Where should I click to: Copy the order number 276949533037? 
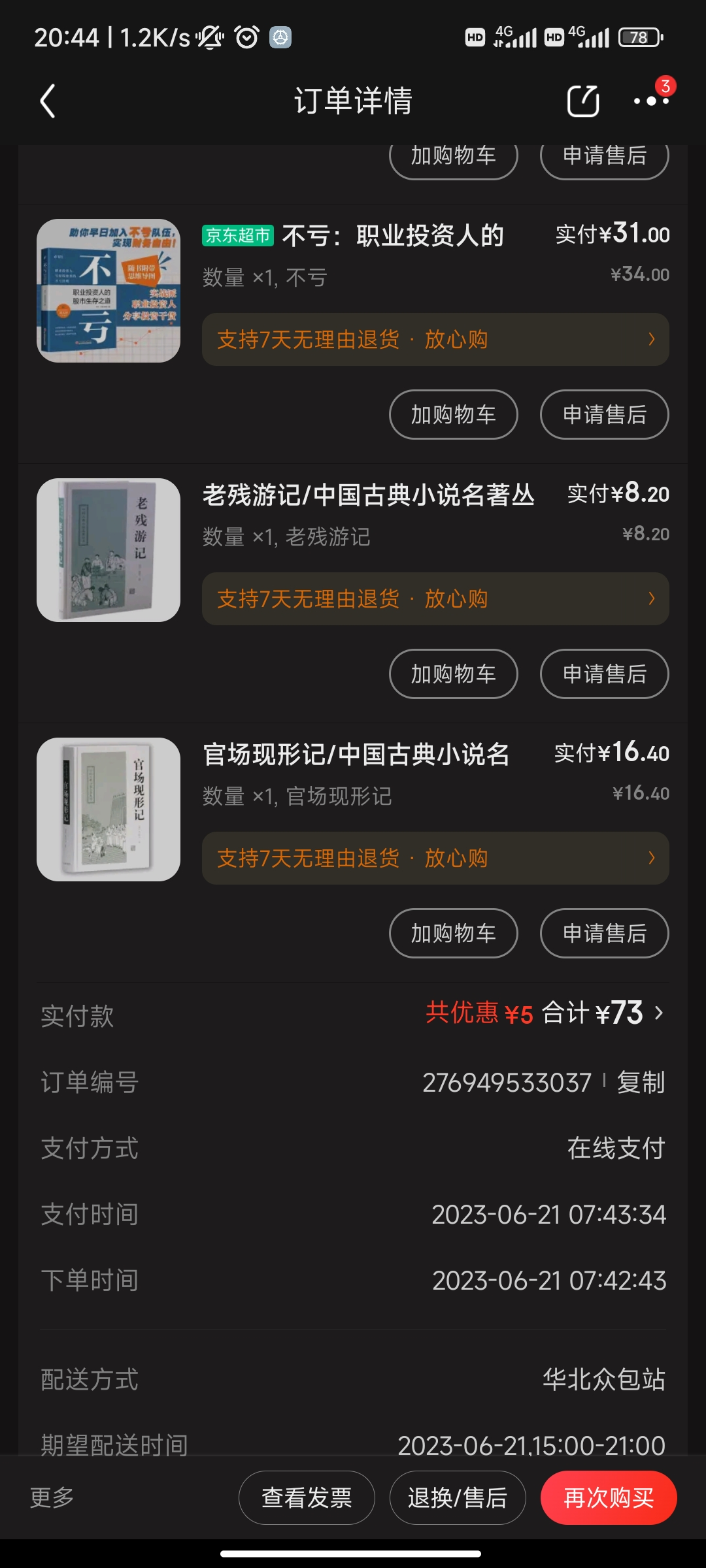pyautogui.click(x=641, y=1083)
